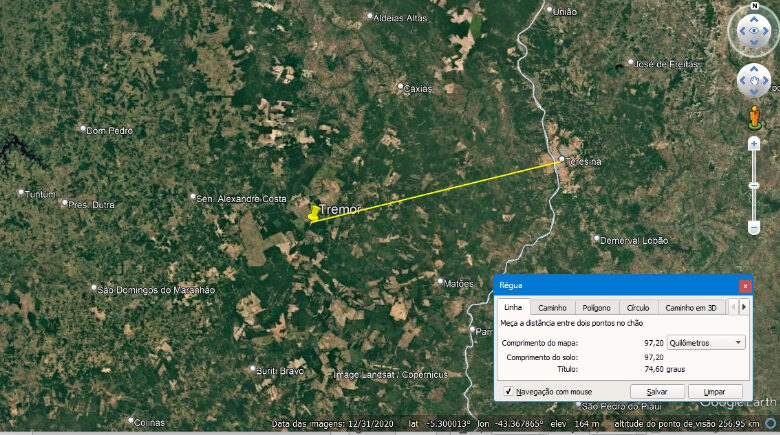The width and height of the screenshot is (780, 435).
Task: Pick the Street View pegman
Action: [754, 119]
